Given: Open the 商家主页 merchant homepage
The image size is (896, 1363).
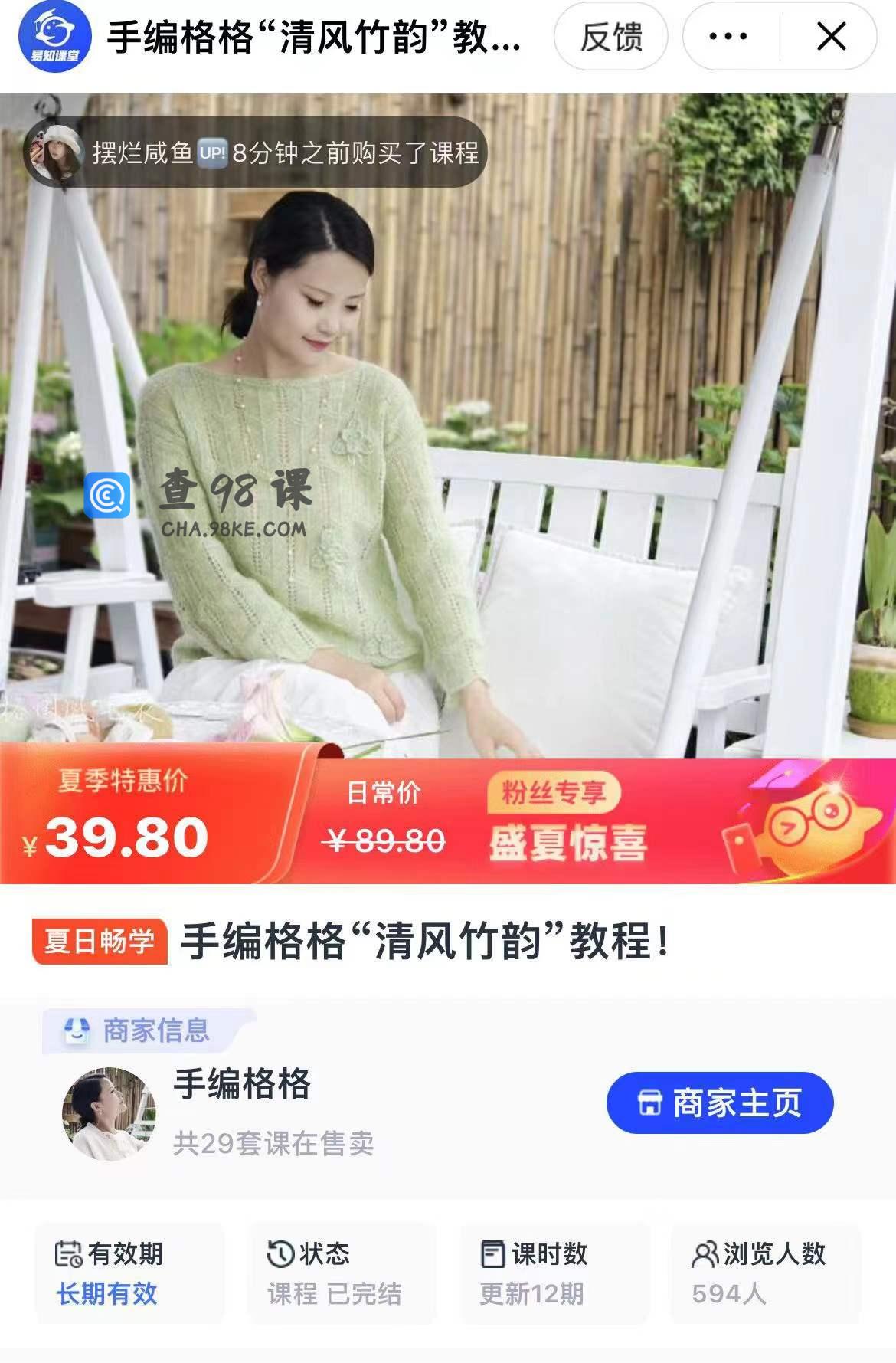Looking at the screenshot, I should pos(719,1103).
